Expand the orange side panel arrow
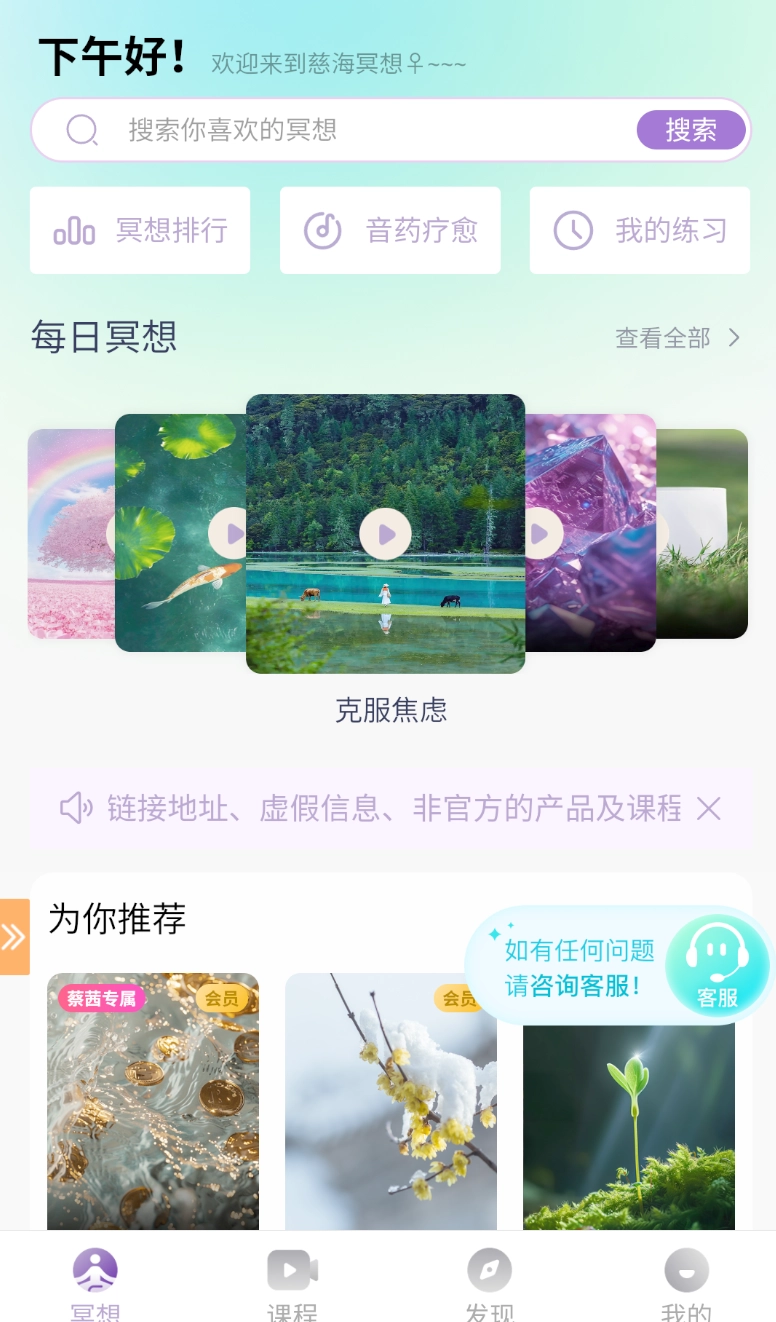The image size is (776, 1322). (x=15, y=937)
